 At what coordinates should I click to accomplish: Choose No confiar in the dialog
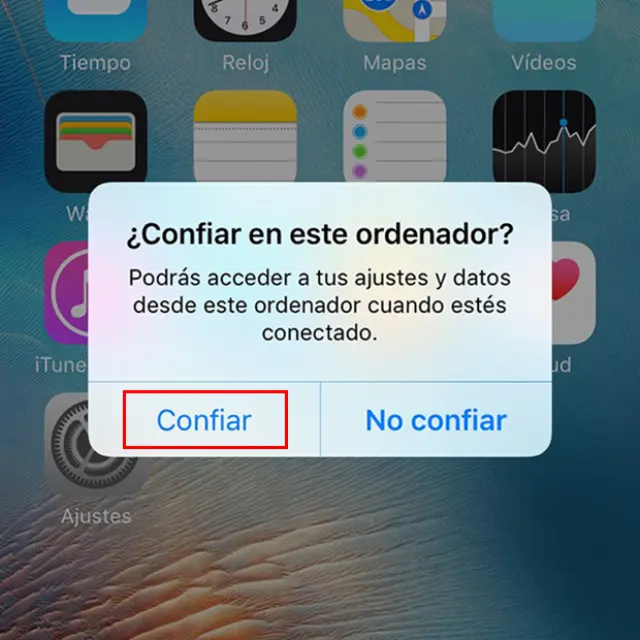436,419
